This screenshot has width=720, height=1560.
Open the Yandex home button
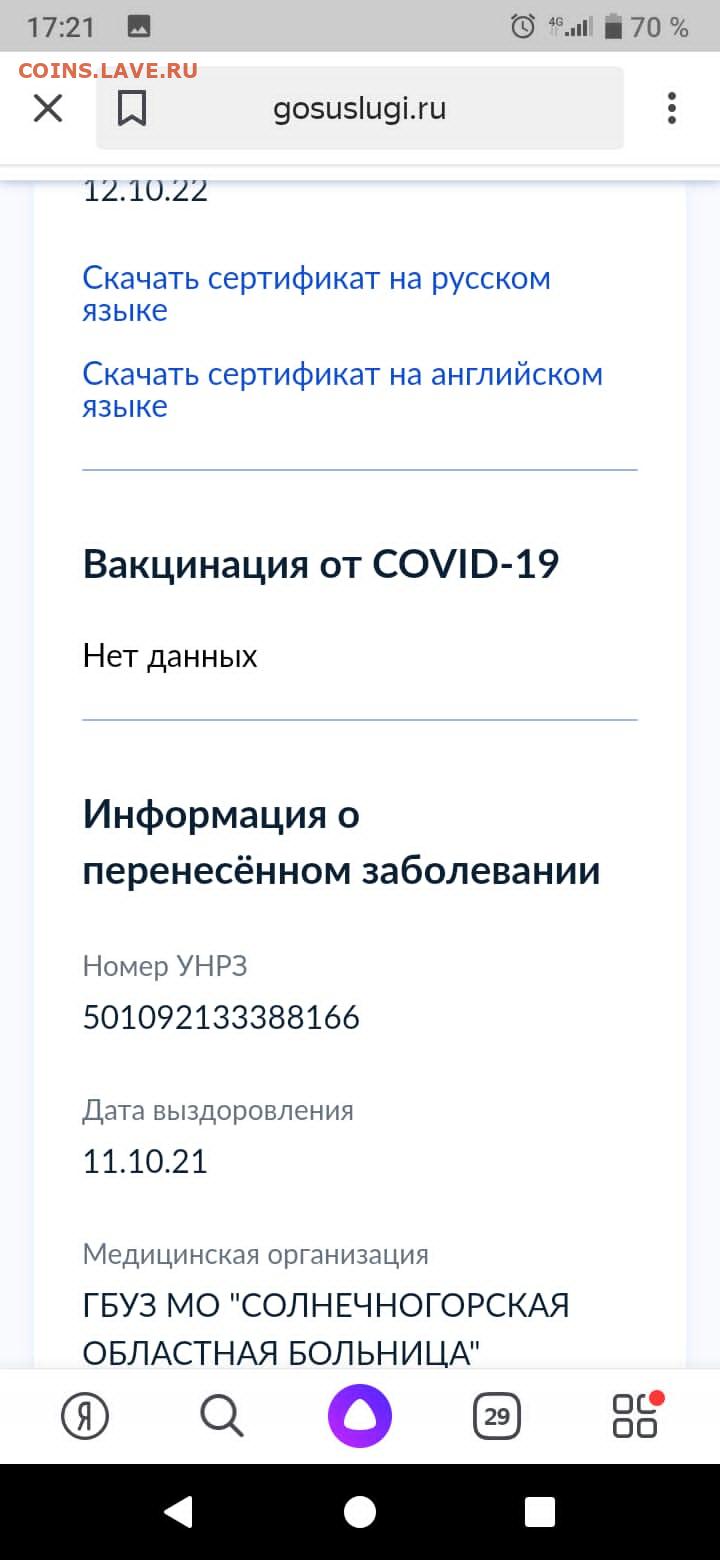click(x=85, y=1416)
